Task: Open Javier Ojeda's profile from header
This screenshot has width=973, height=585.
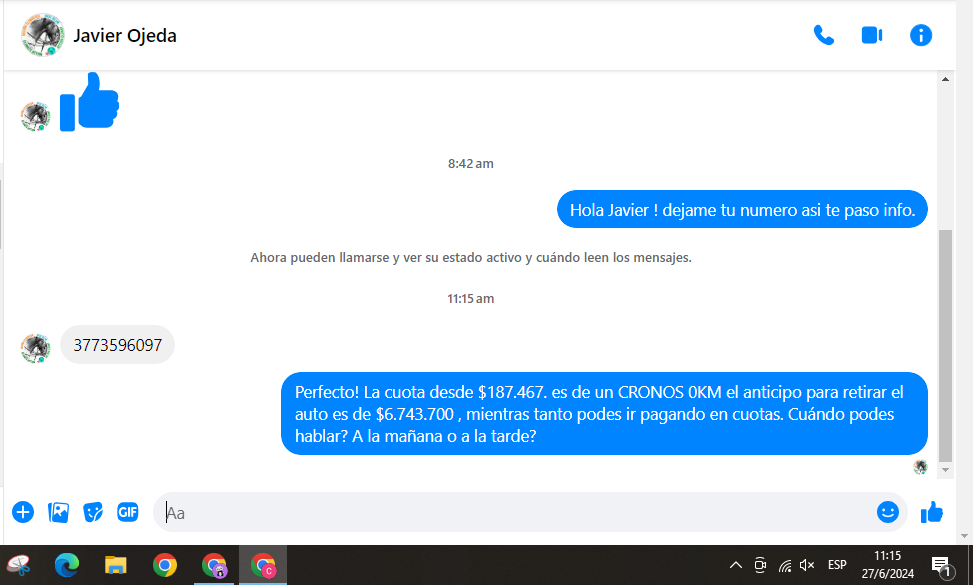Action: click(124, 36)
